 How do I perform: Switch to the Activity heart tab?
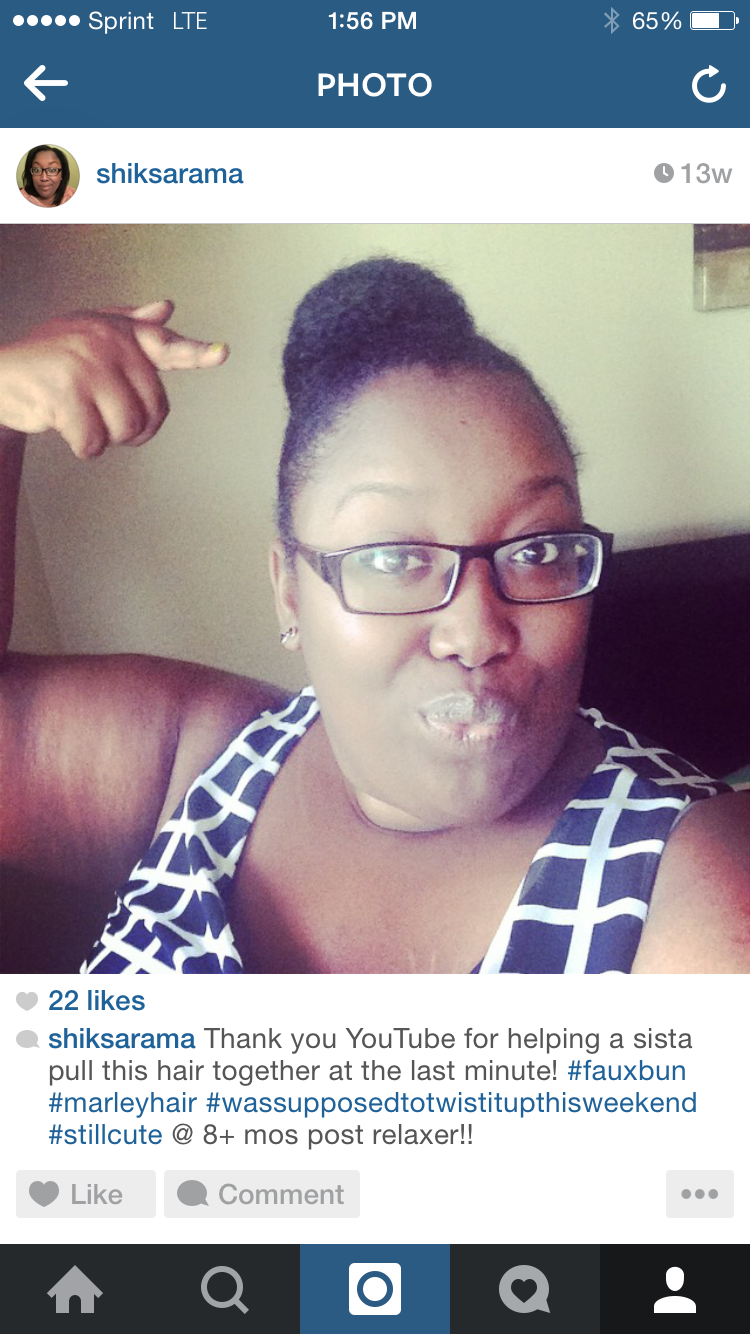525,1289
